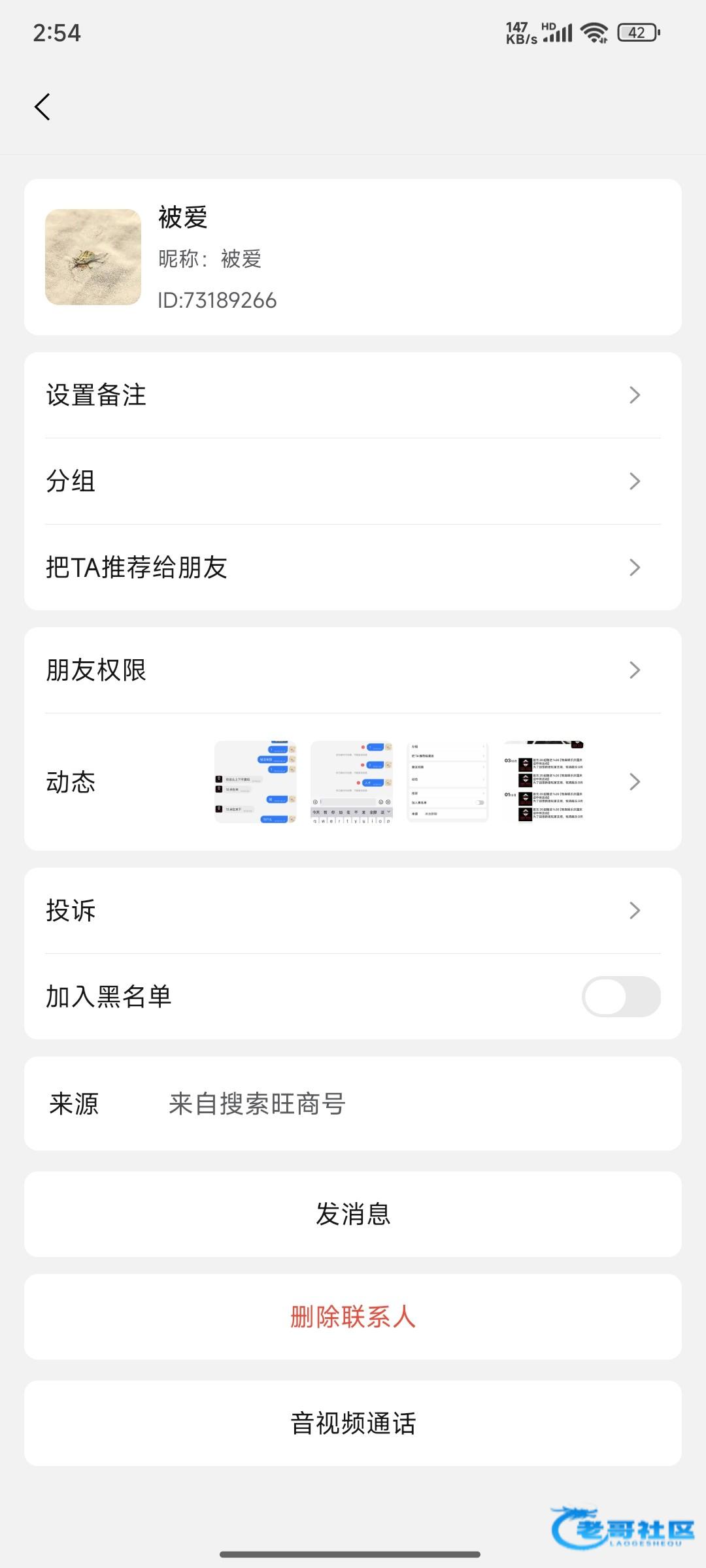This screenshot has height=1568, width=706.
Task: Open 设置备注 to set a remark
Action: click(353, 395)
